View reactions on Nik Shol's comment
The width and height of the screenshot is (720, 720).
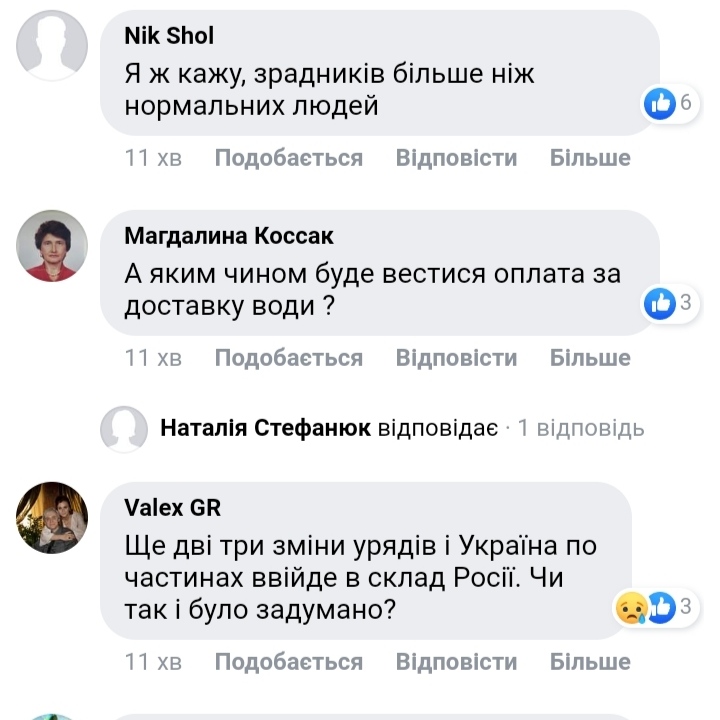coord(669,102)
